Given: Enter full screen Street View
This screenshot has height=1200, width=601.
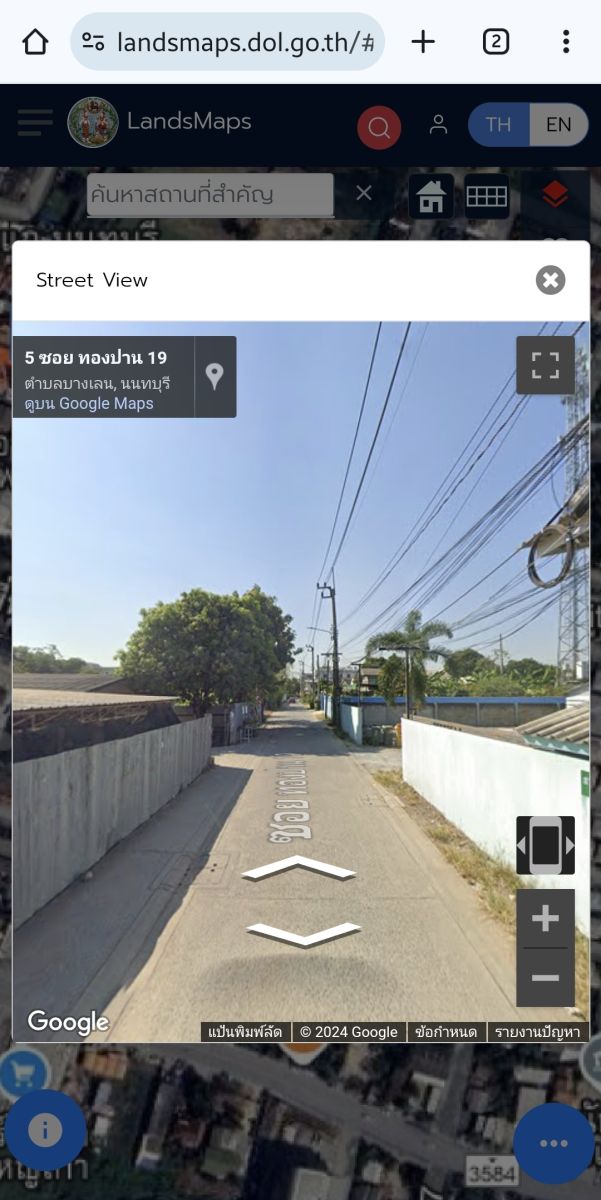Looking at the screenshot, I should 545,365.
